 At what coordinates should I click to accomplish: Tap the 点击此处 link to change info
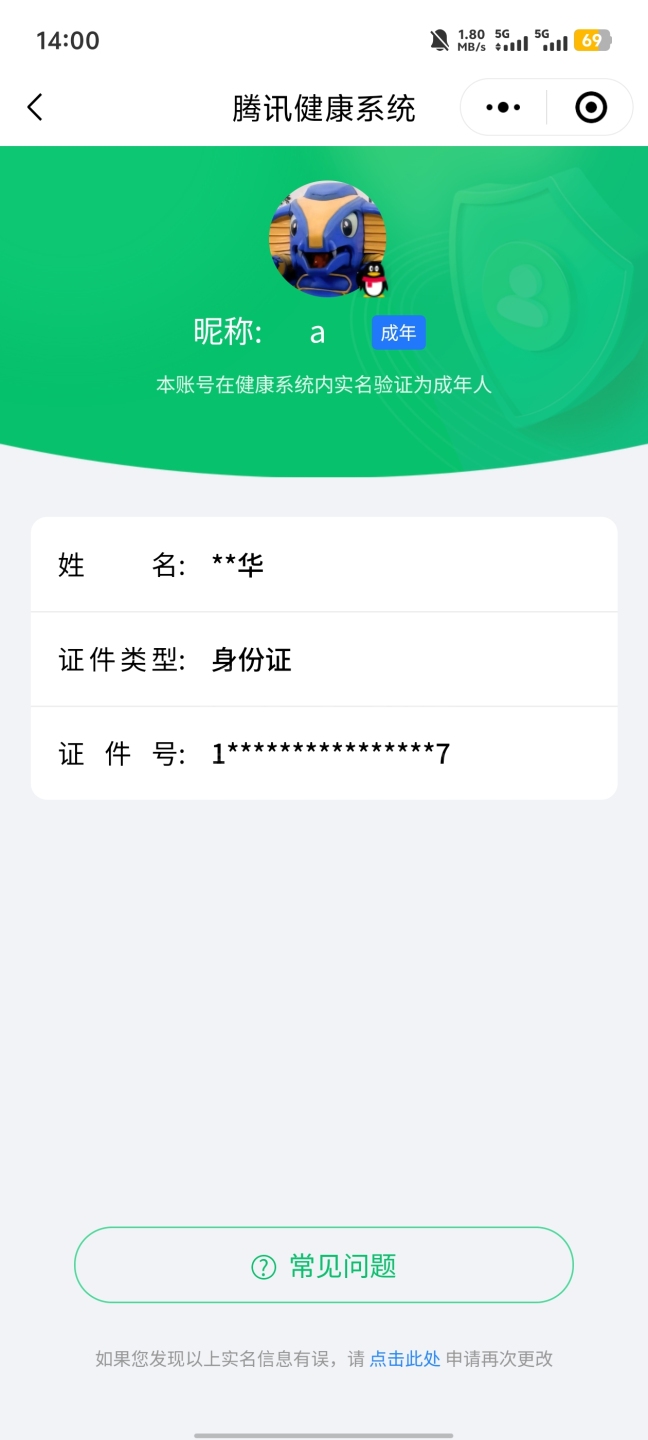pyautogui.click(x=405, y=1358)
